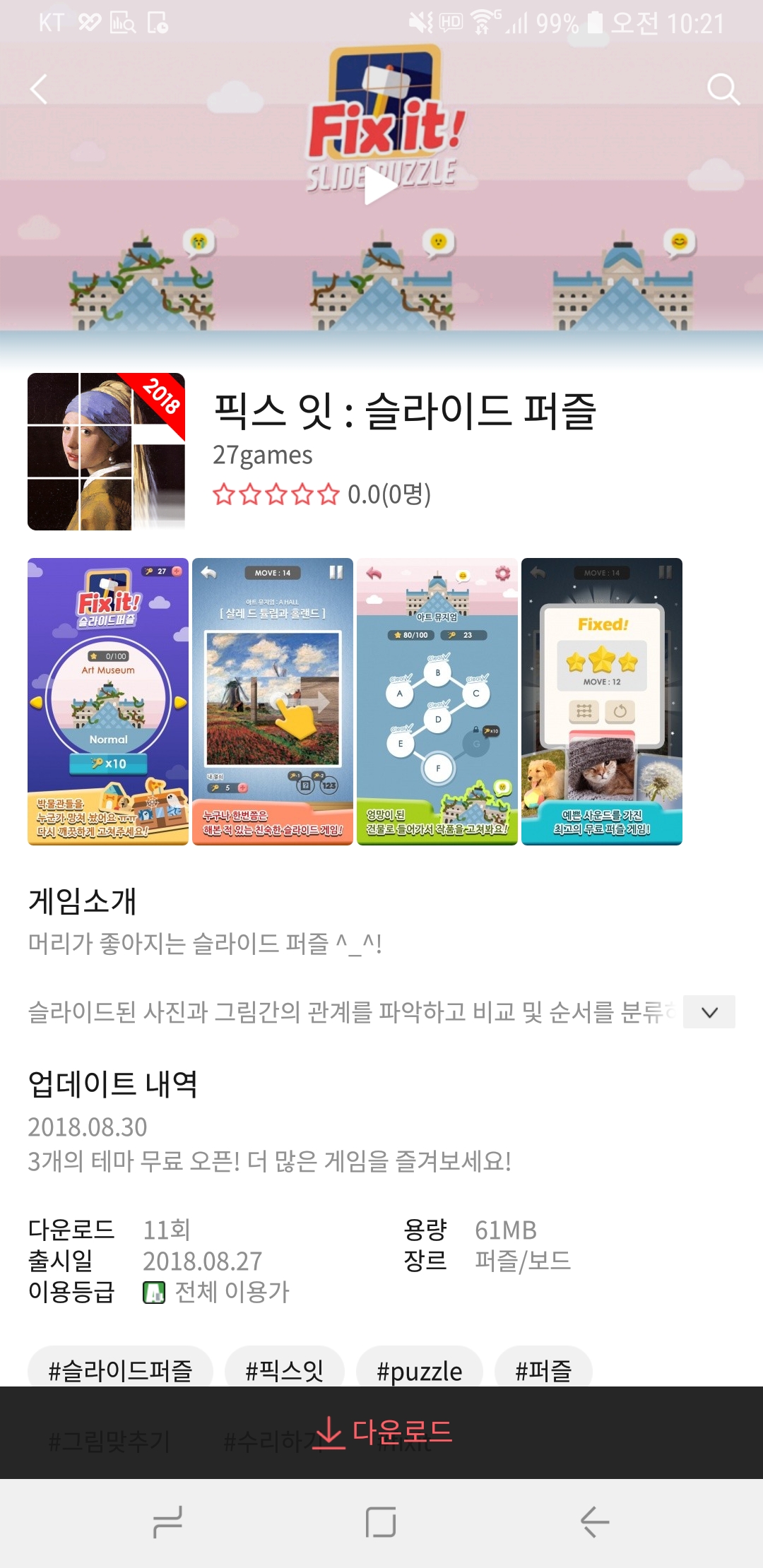Open second screenshot showing MOVE : 14 painting
This screenshot has height=1568, width=763.
point(273,701)
